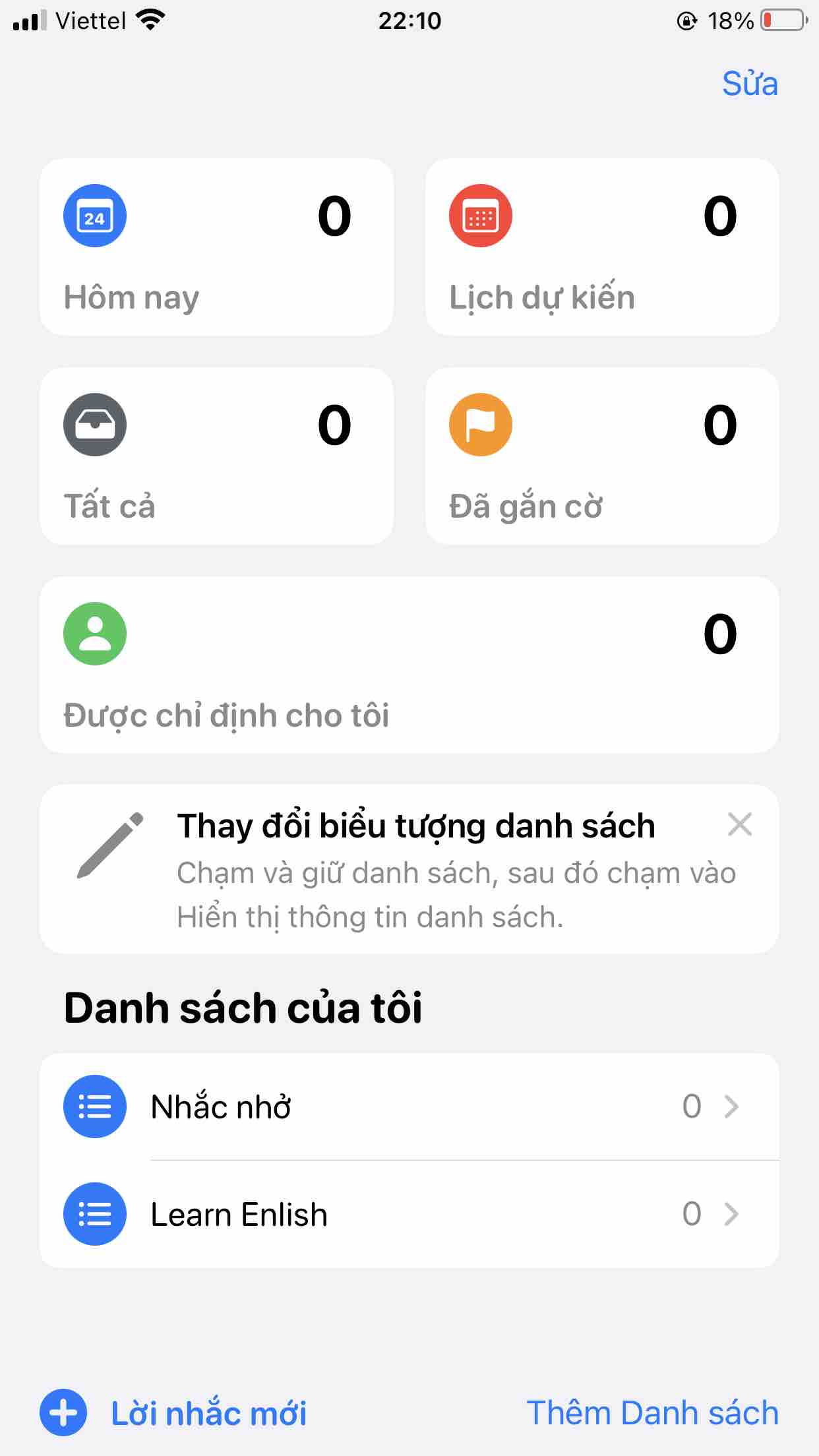This screenshot has height=1456, width=819.
Task: Open the Learn Enlish list
Action: click(409, 1214)
